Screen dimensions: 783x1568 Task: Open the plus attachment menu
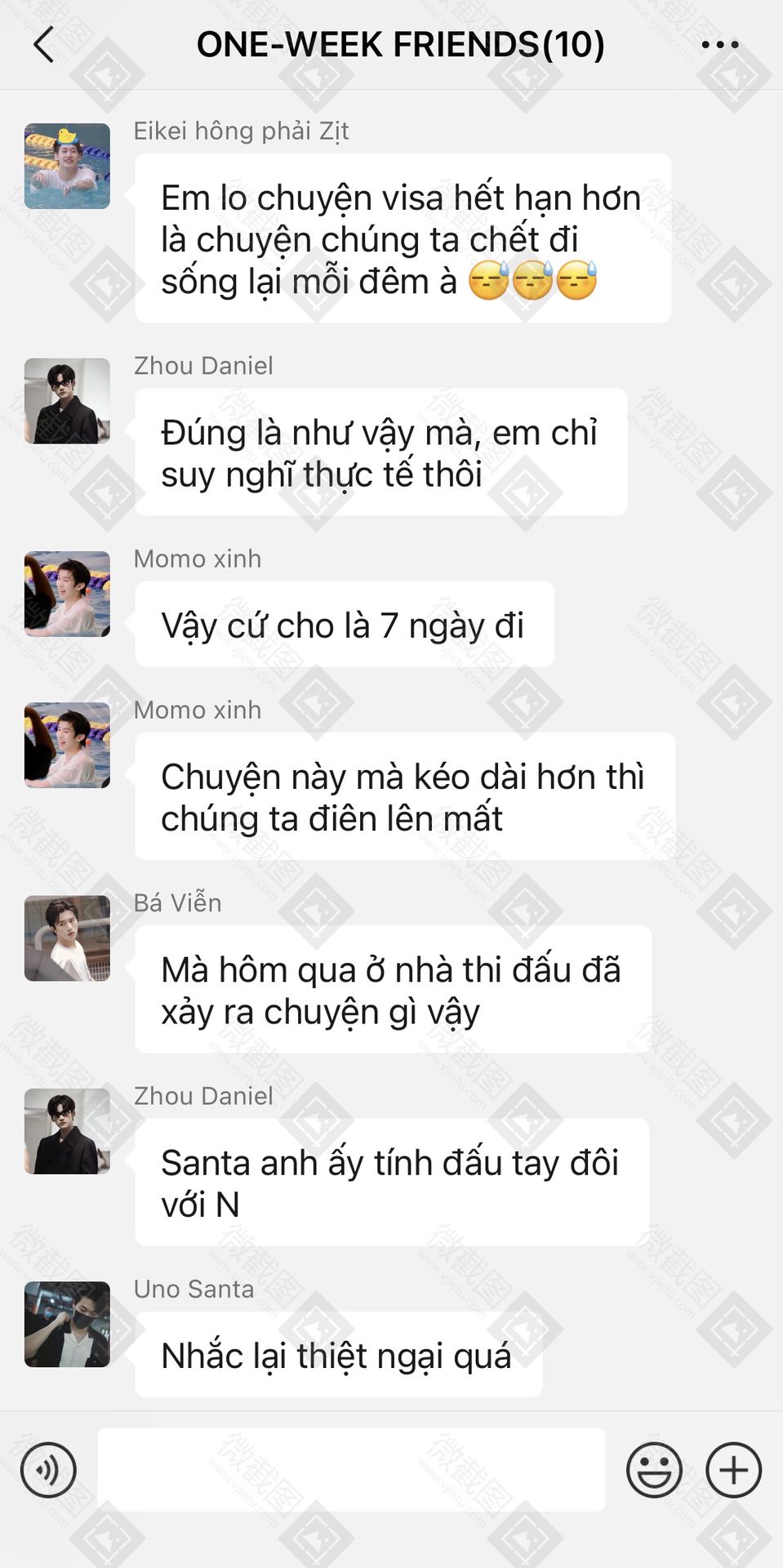(733, 1470)
